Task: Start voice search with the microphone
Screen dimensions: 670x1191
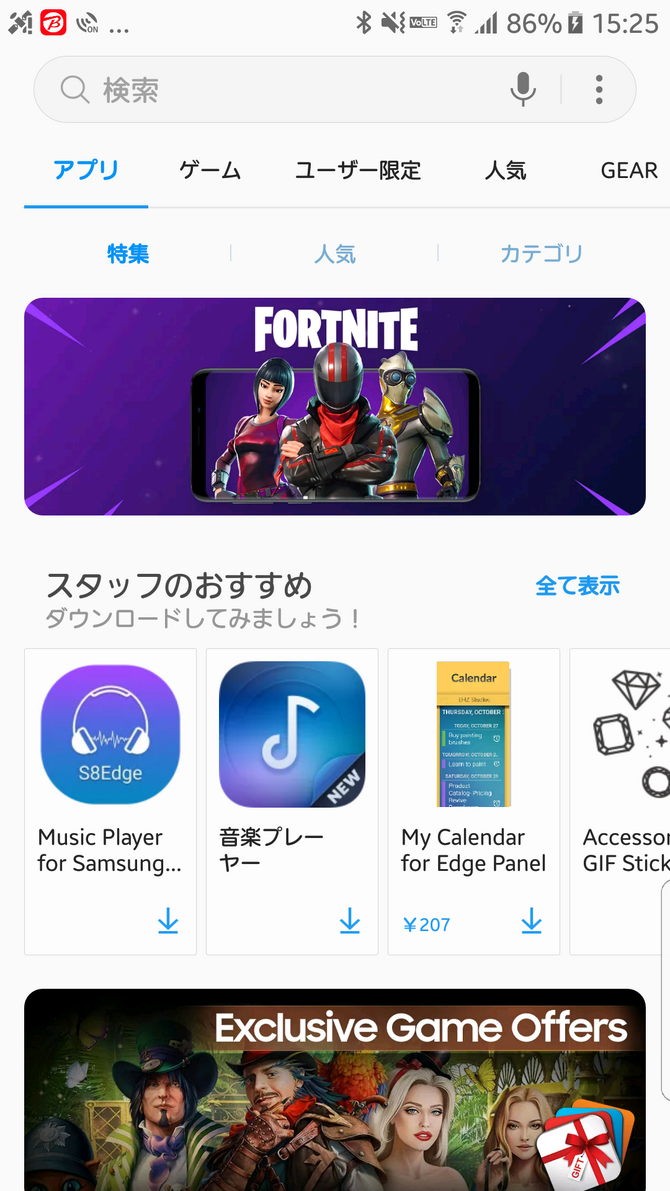Action: click(x=522, y=90)
